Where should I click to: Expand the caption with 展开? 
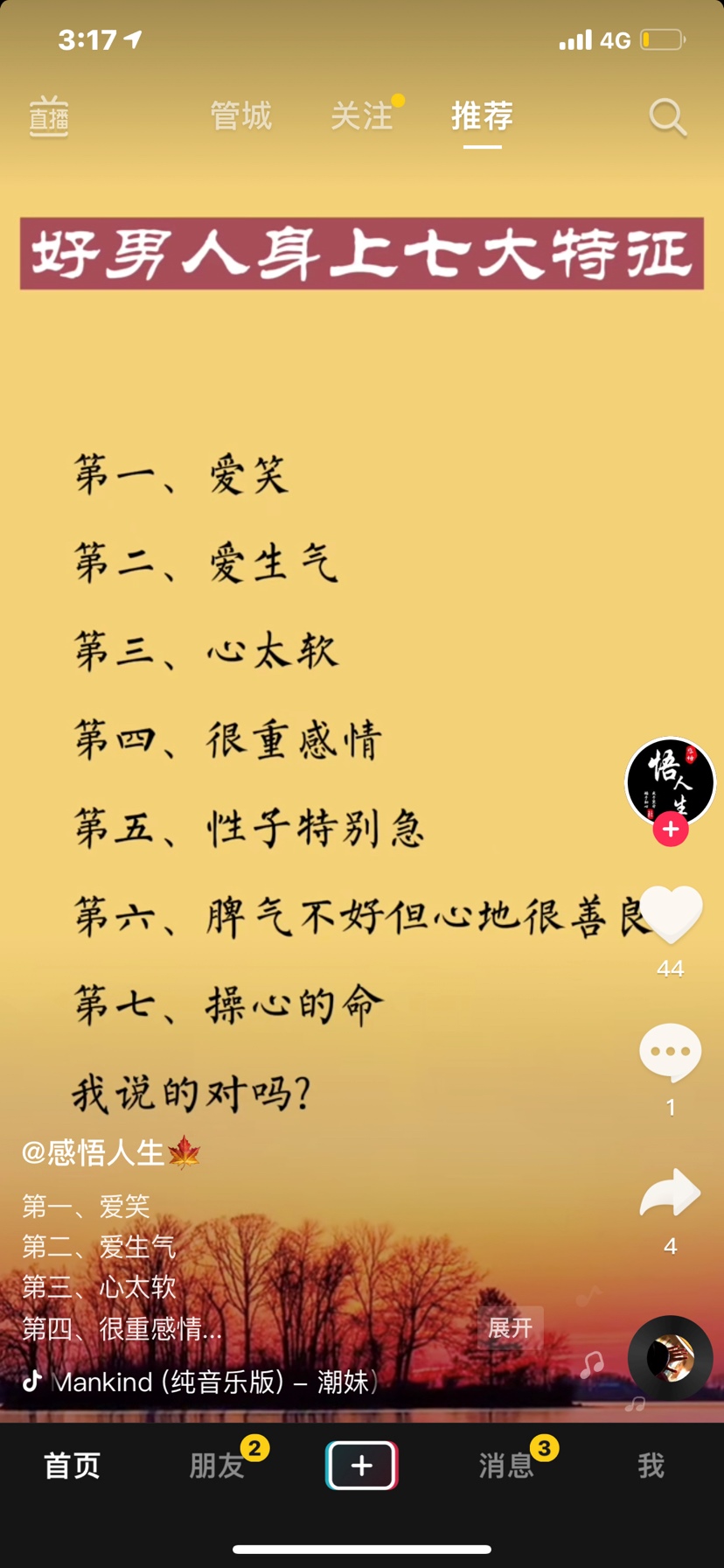[510, 1328]
